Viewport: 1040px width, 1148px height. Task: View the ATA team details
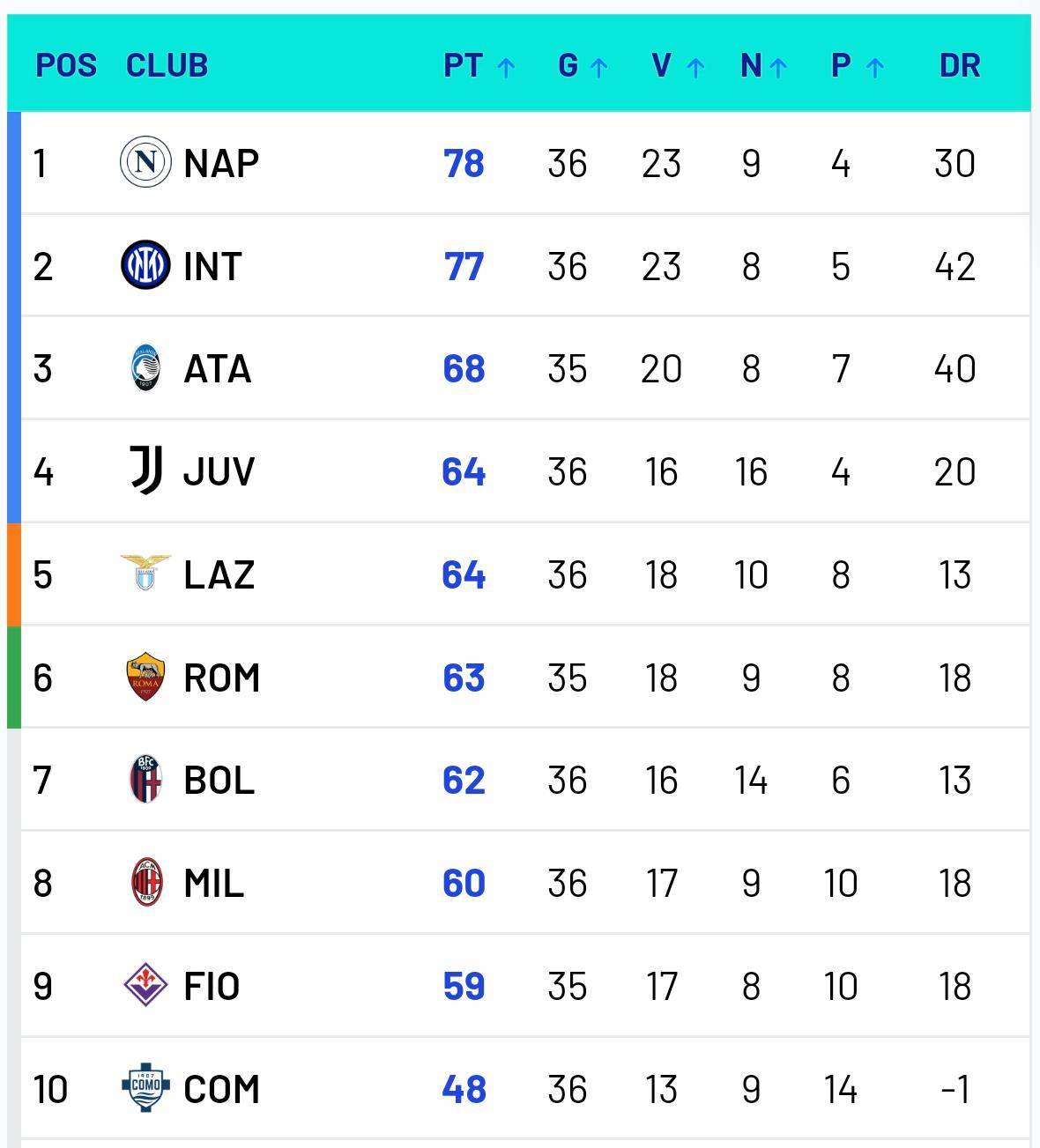tap(217, 369)
